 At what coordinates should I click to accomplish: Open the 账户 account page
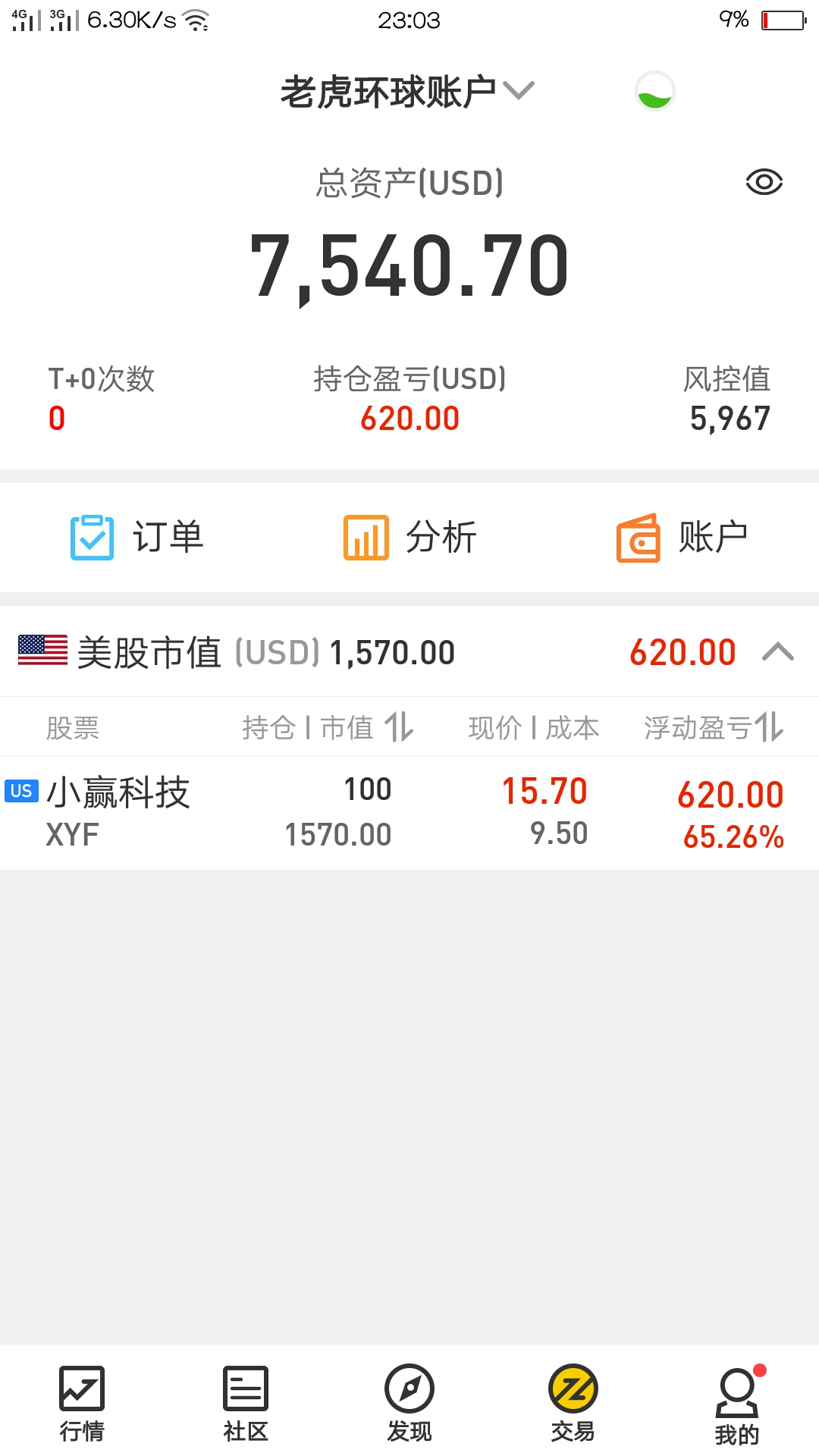click(x=682, y=537)
